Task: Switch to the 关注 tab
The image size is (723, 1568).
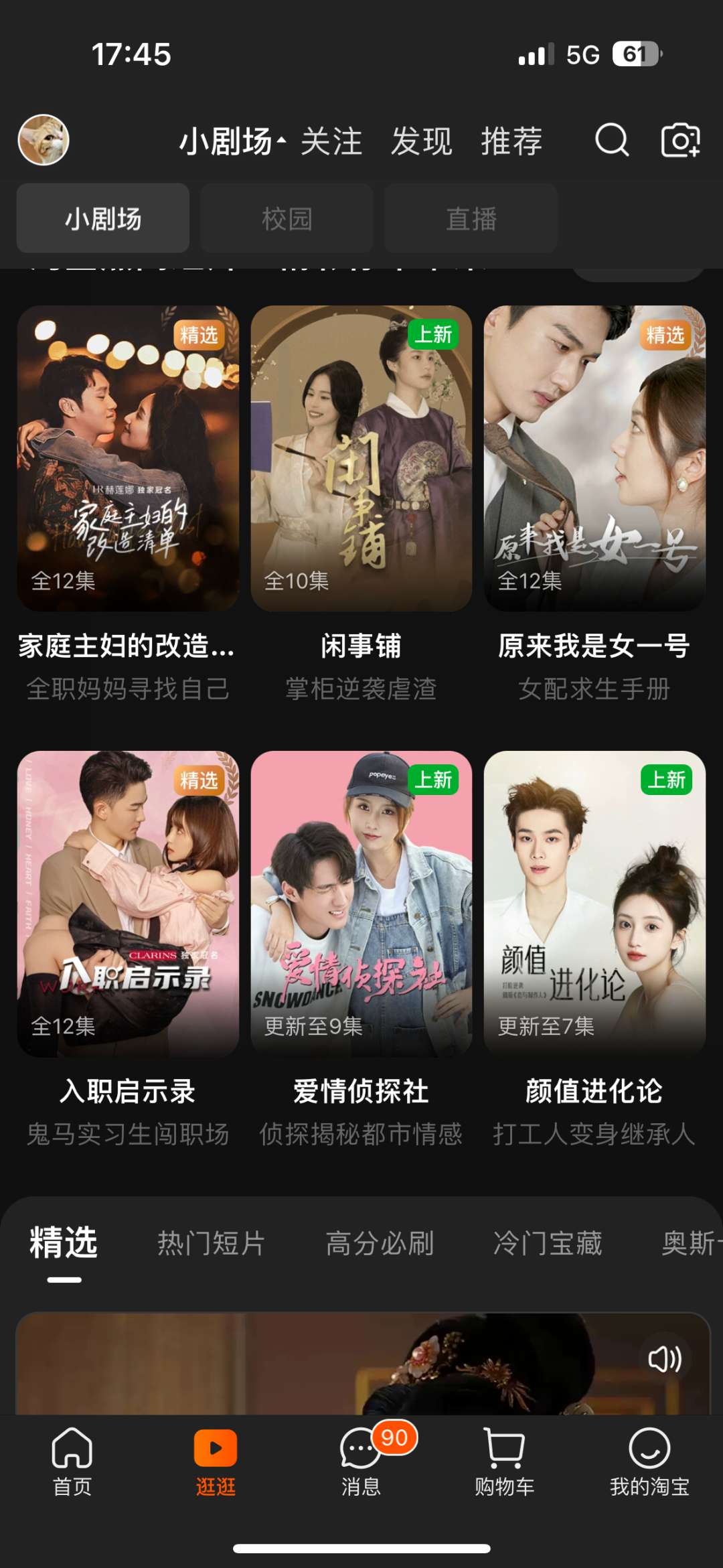Action: (331, 141)
